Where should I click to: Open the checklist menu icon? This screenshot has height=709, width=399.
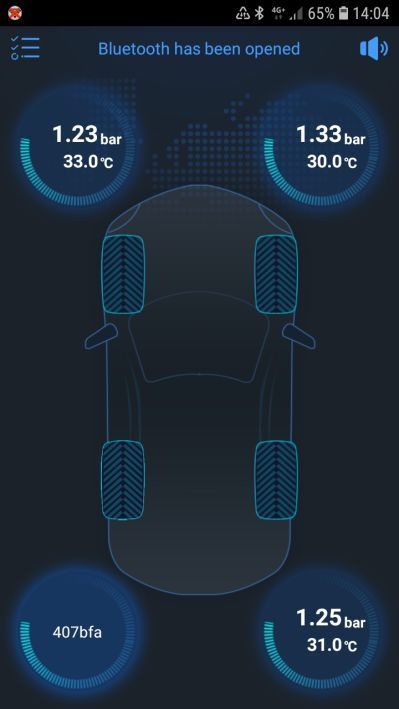[x=25, y=48]
